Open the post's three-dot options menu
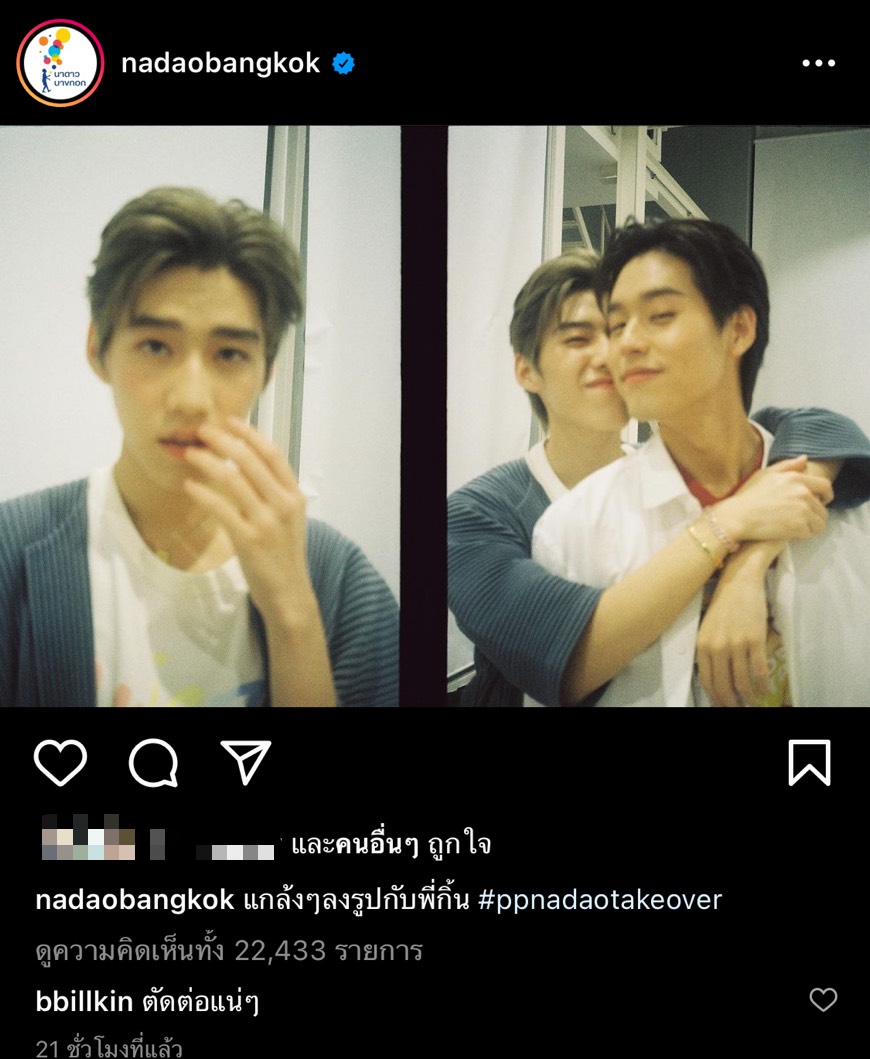The height and width of the screenshot is (1059, 870). point(818,64)
